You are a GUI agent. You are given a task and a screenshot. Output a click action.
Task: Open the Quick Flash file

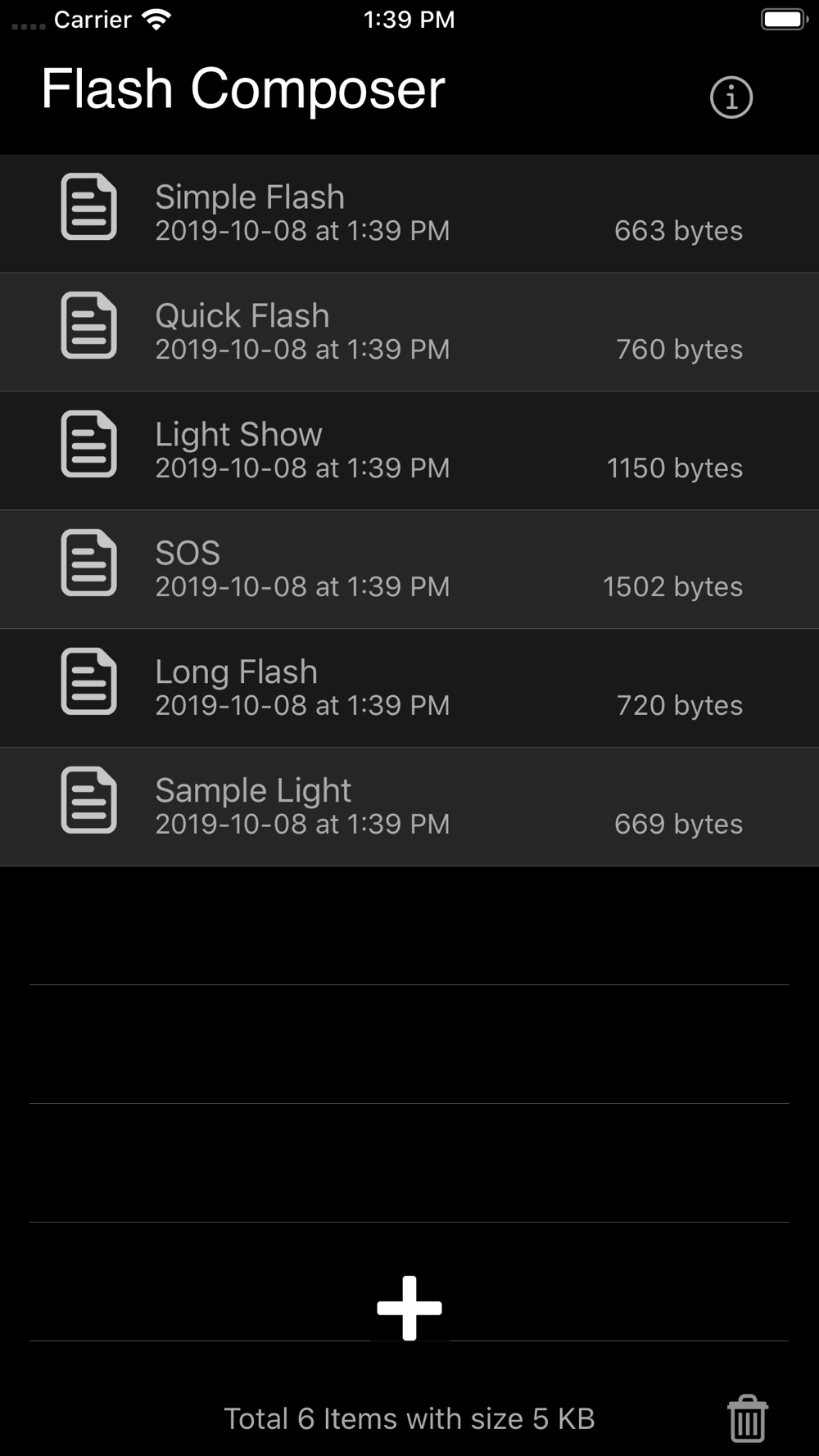[x=409, y=332]
